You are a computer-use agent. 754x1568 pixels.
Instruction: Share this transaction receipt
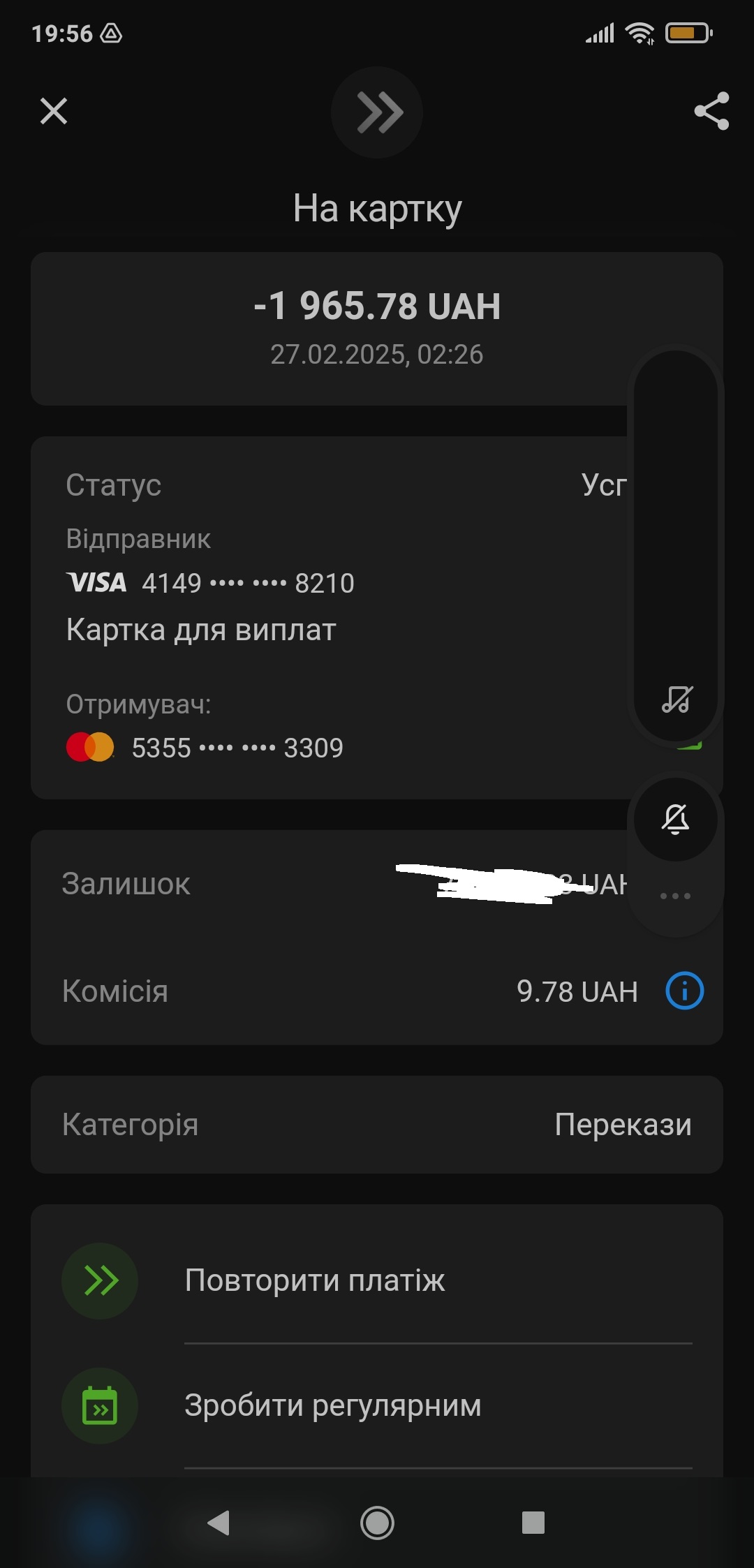711,111
